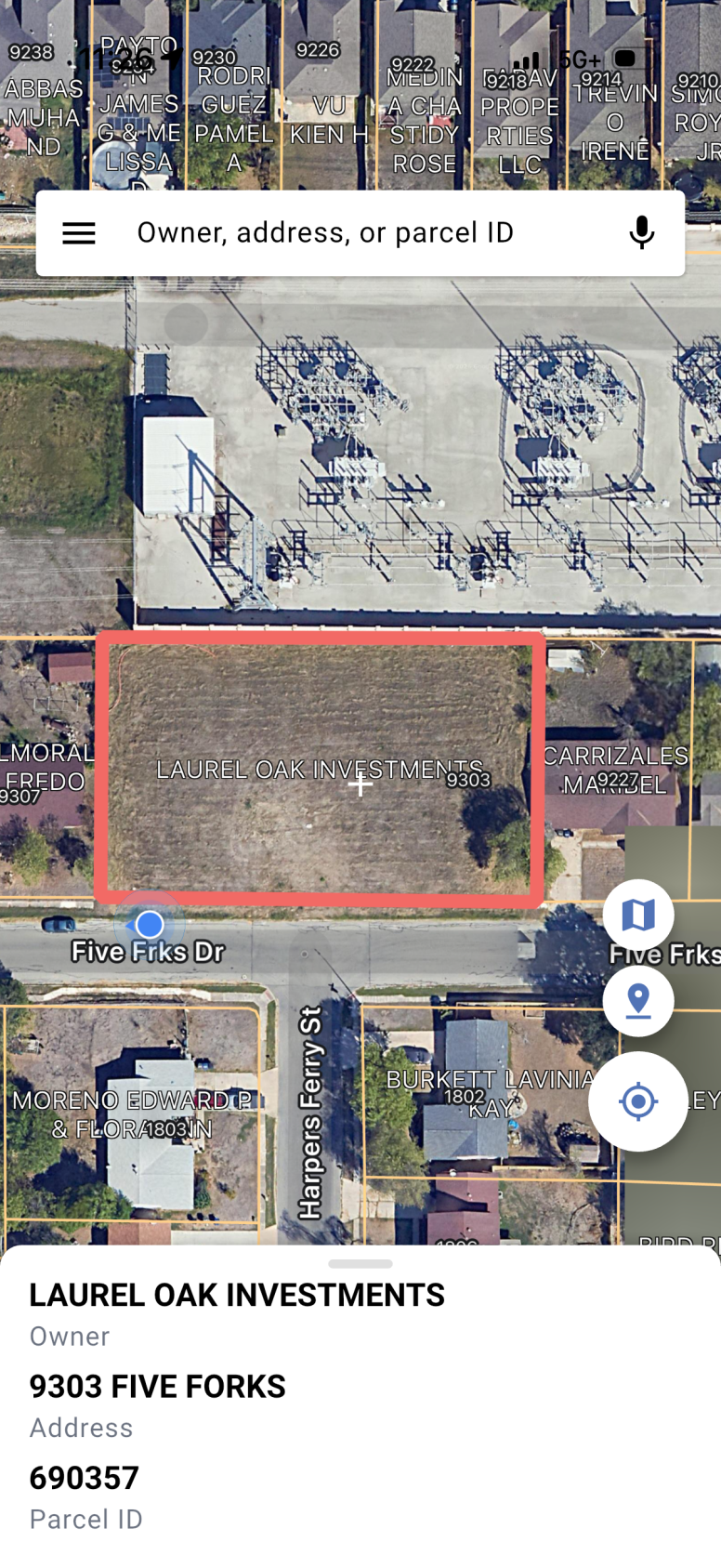Start voice search with the microphone
Viewport: 721px width, 1568px height.
coord(641,233)
